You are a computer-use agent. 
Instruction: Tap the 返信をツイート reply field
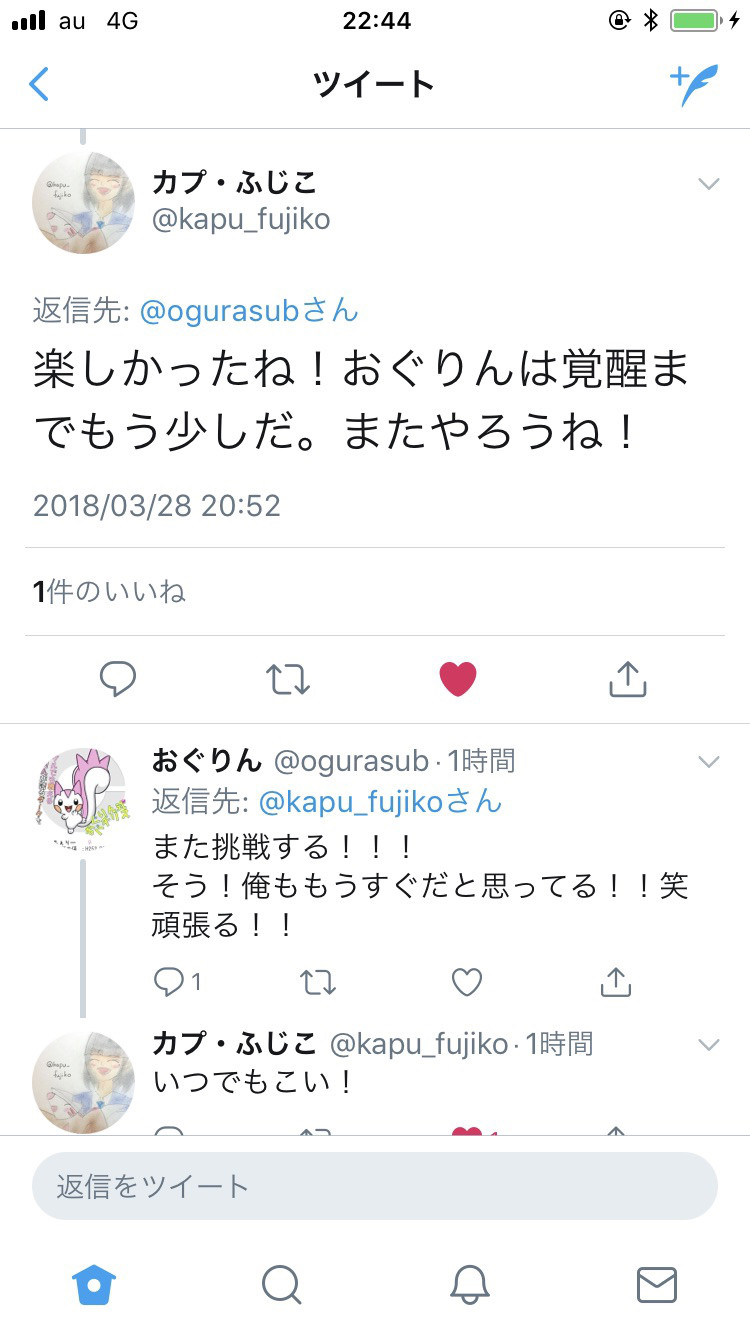(x=375, y=1186)
